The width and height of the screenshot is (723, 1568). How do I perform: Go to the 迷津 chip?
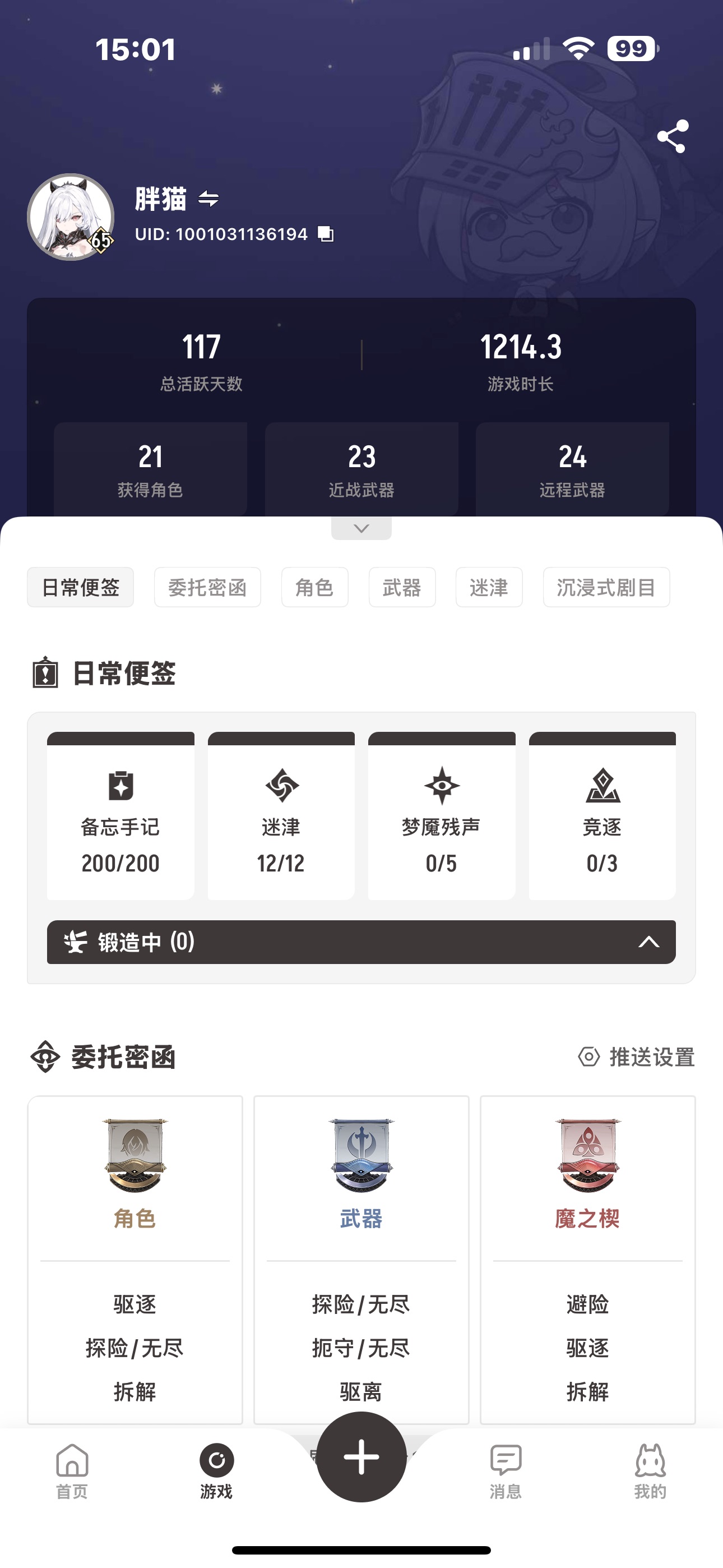tap(489, 587)
